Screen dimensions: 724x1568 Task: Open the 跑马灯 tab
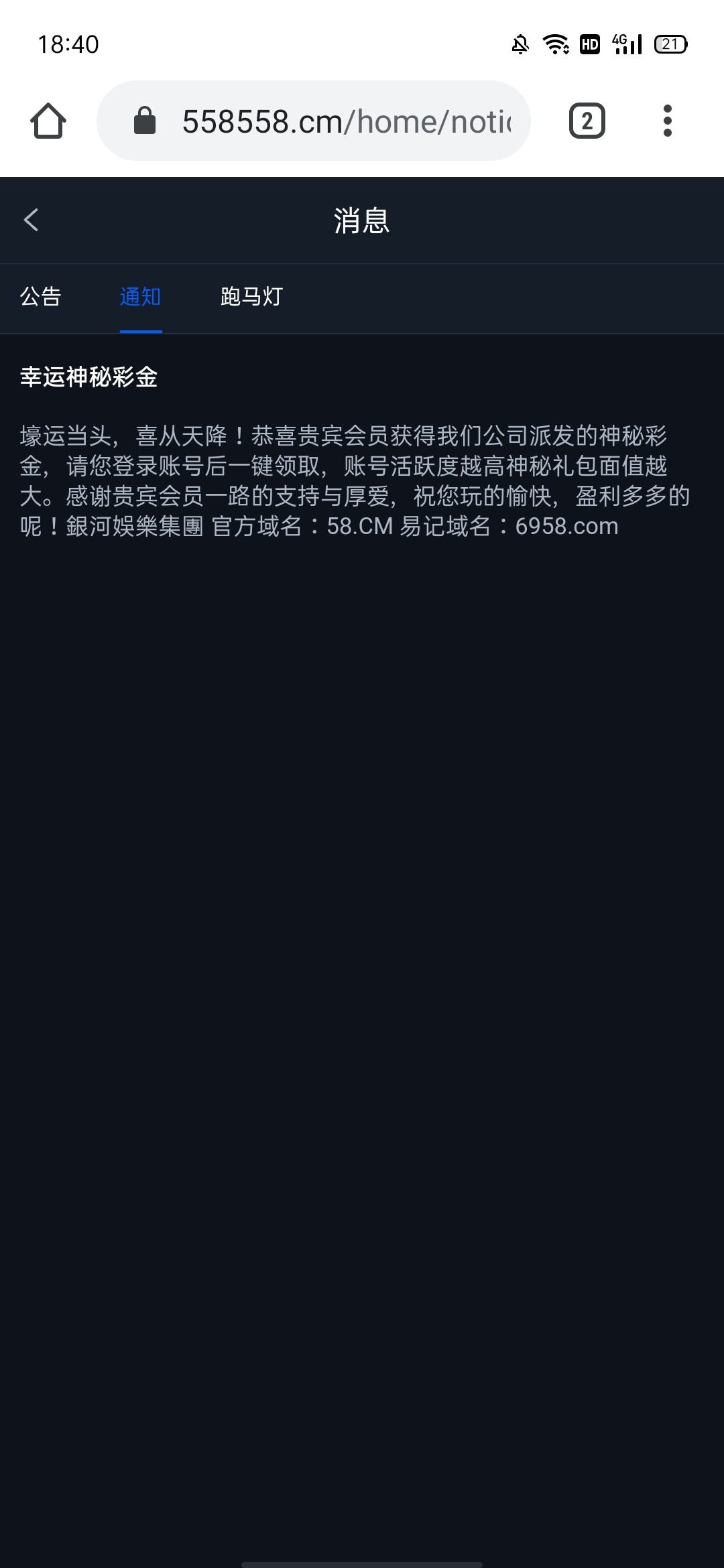tap(251, 296)
